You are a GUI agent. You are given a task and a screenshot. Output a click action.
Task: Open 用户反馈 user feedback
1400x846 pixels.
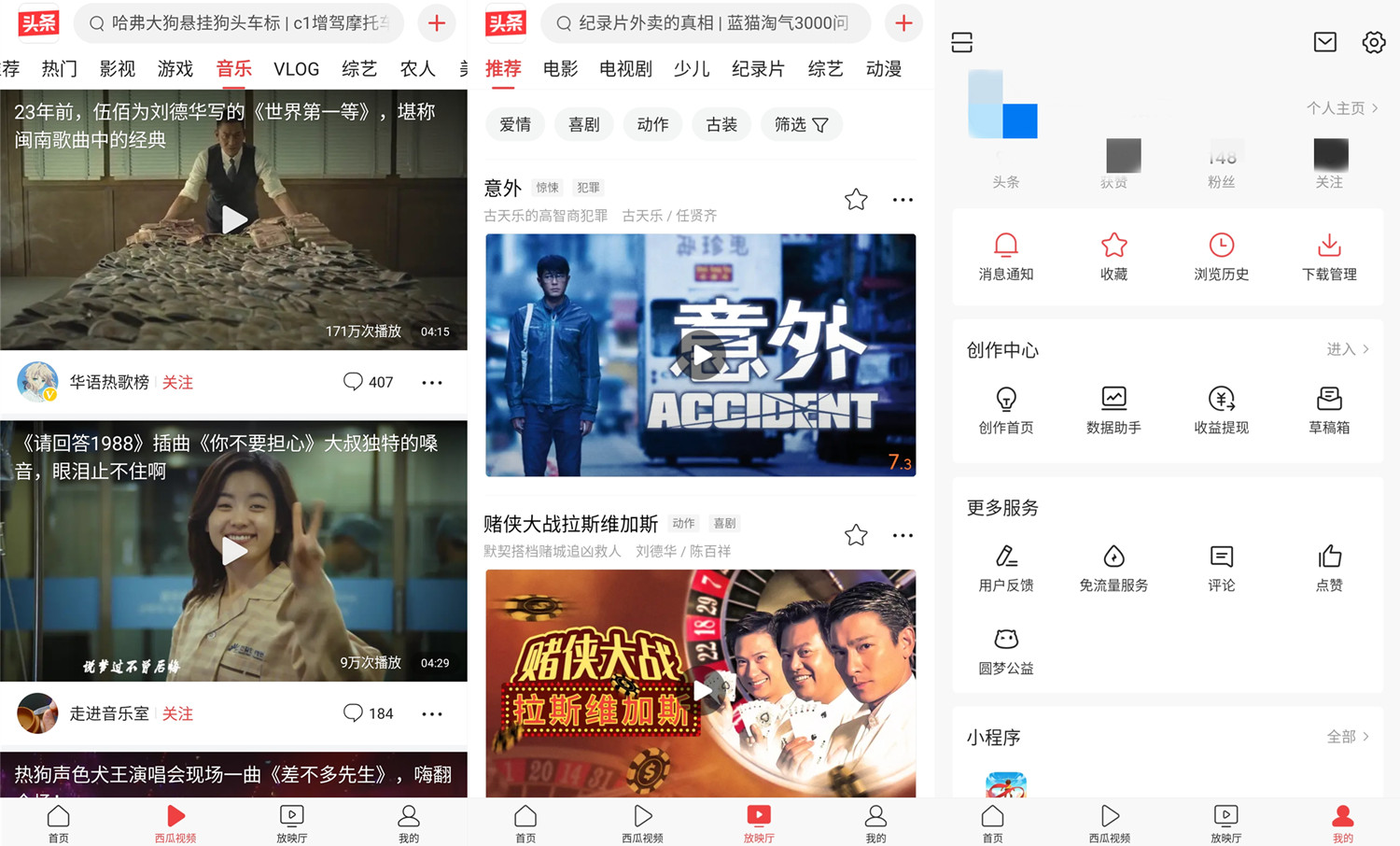pos(1005,567)
